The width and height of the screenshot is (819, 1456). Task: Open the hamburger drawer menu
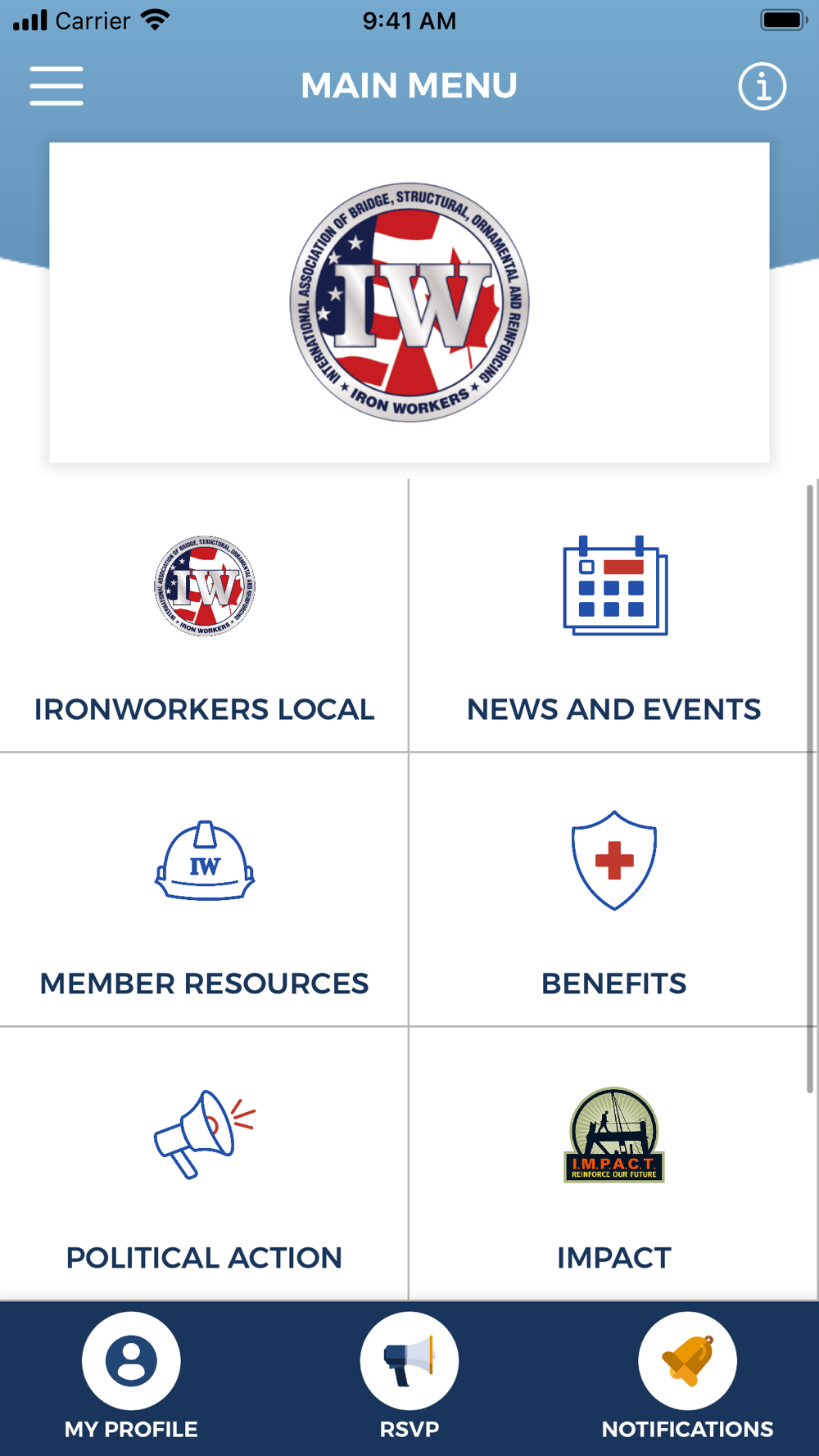(x=57, y=86)
